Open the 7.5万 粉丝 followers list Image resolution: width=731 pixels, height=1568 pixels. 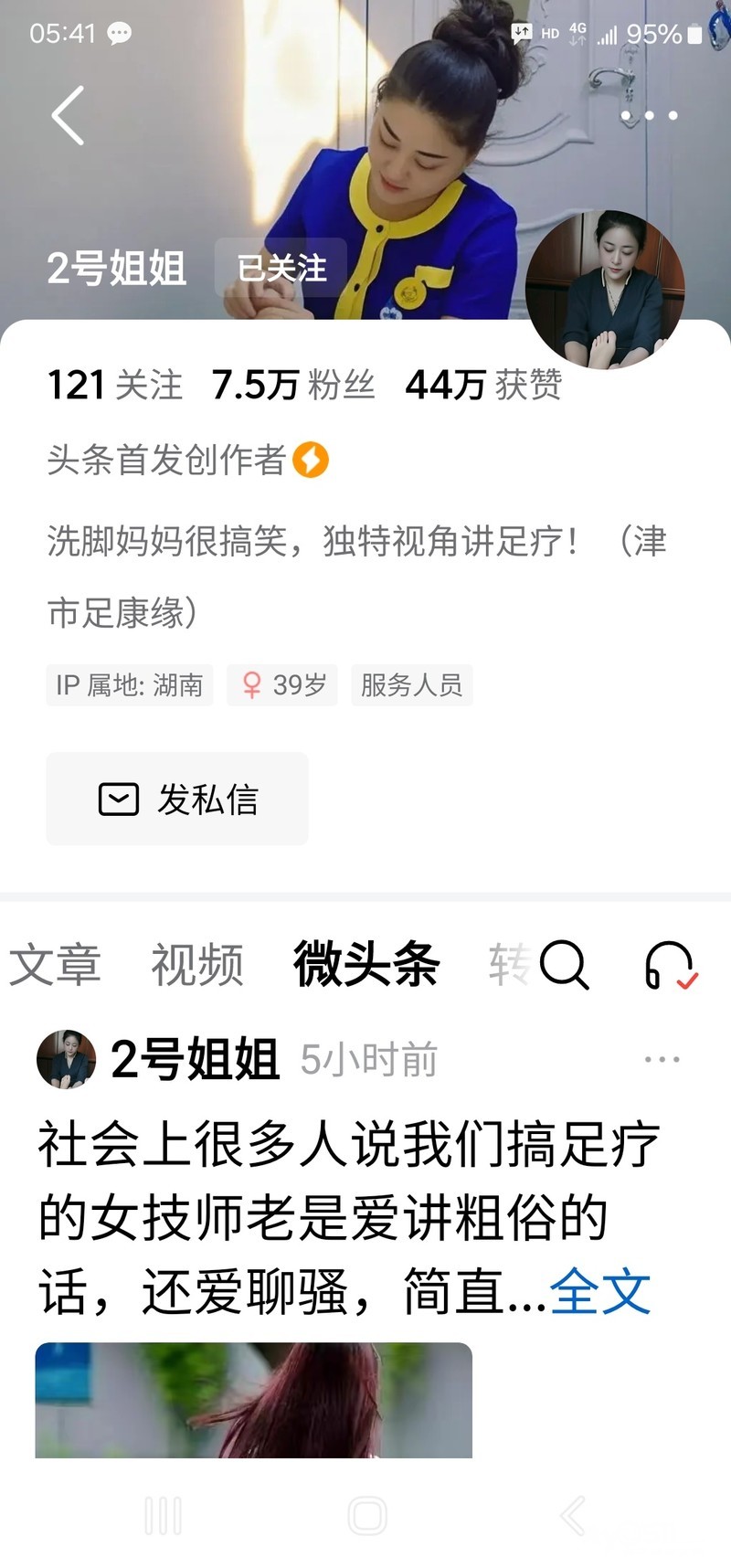coord(292,385)
